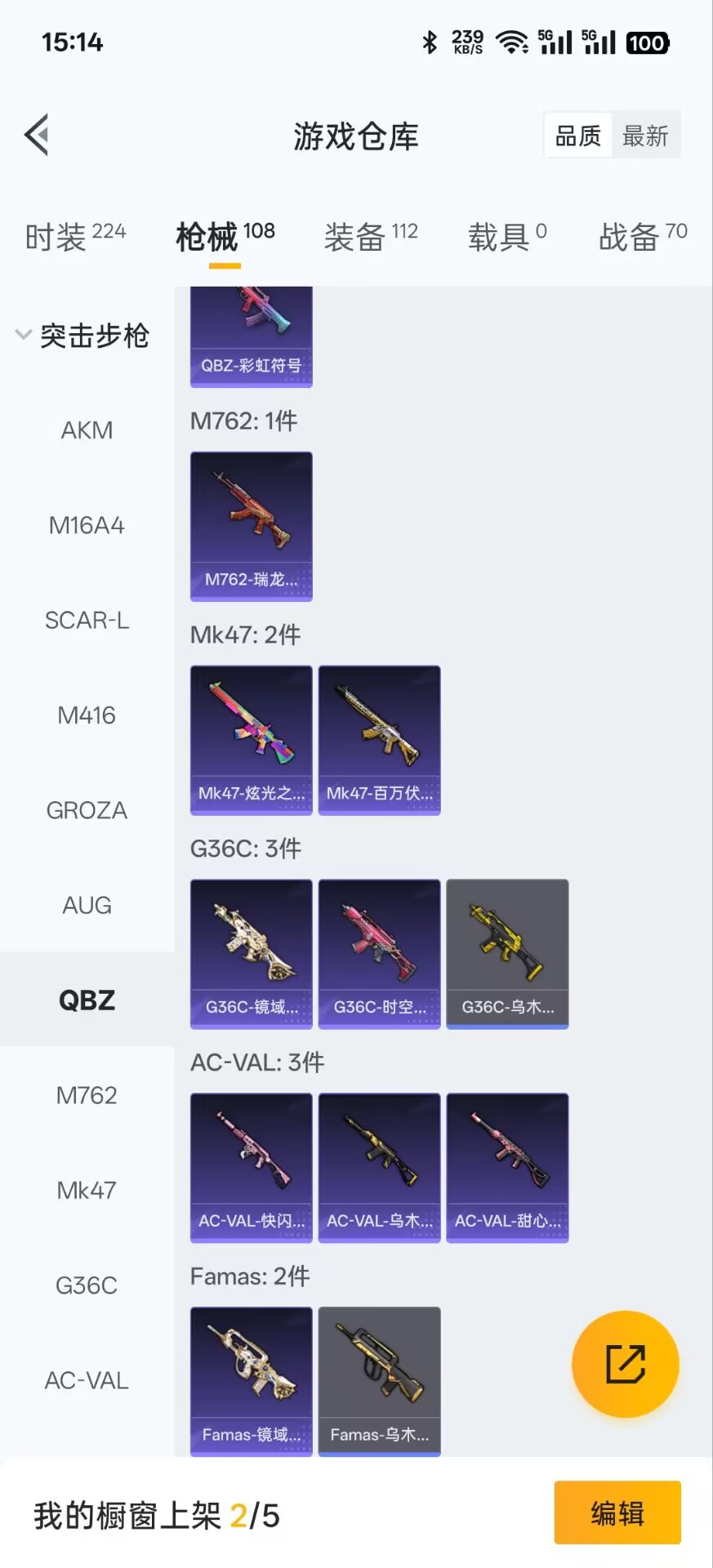The height and width of the screenshot is (1568, 713).
Task: Open the AC-VAL-甜心 skin card
Action: 507,1168
